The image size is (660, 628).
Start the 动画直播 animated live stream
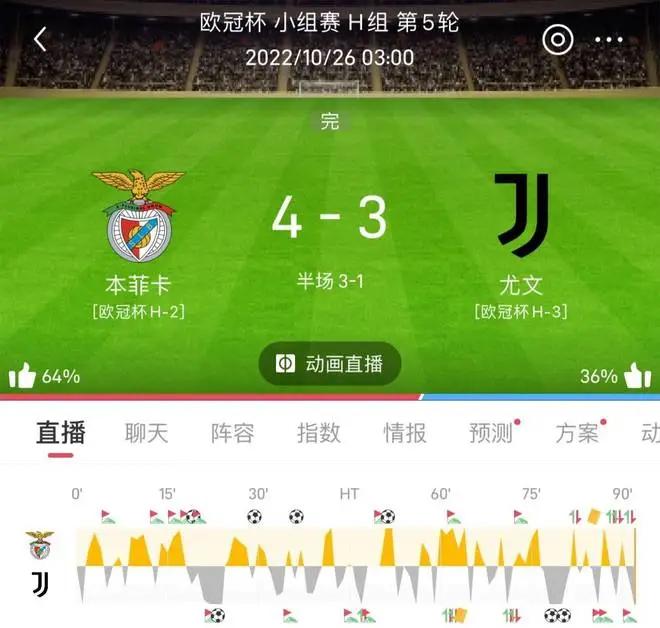[x=330, y=364]
